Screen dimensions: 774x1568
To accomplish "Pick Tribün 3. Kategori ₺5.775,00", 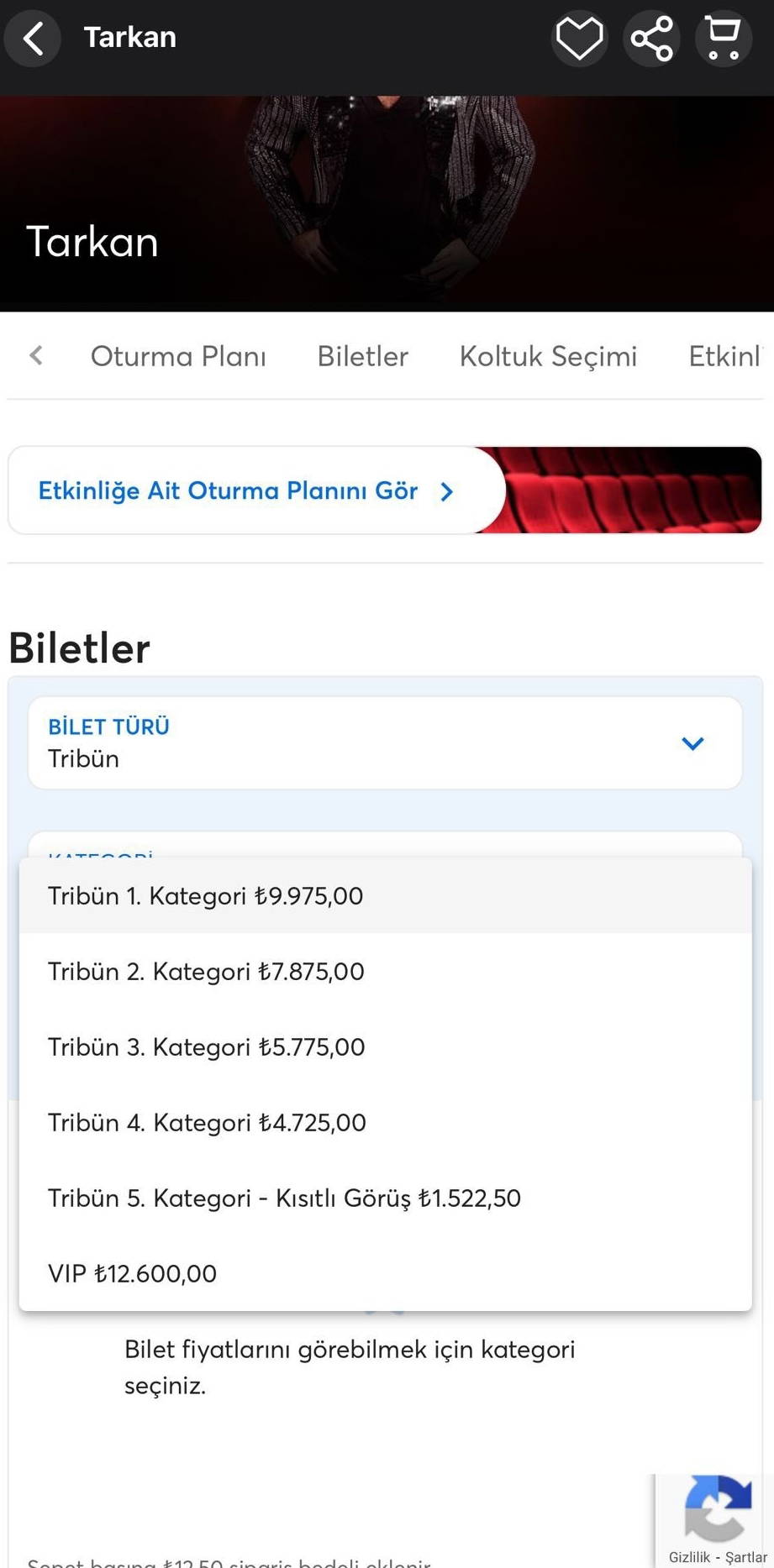I will [x=385, y=1047].
